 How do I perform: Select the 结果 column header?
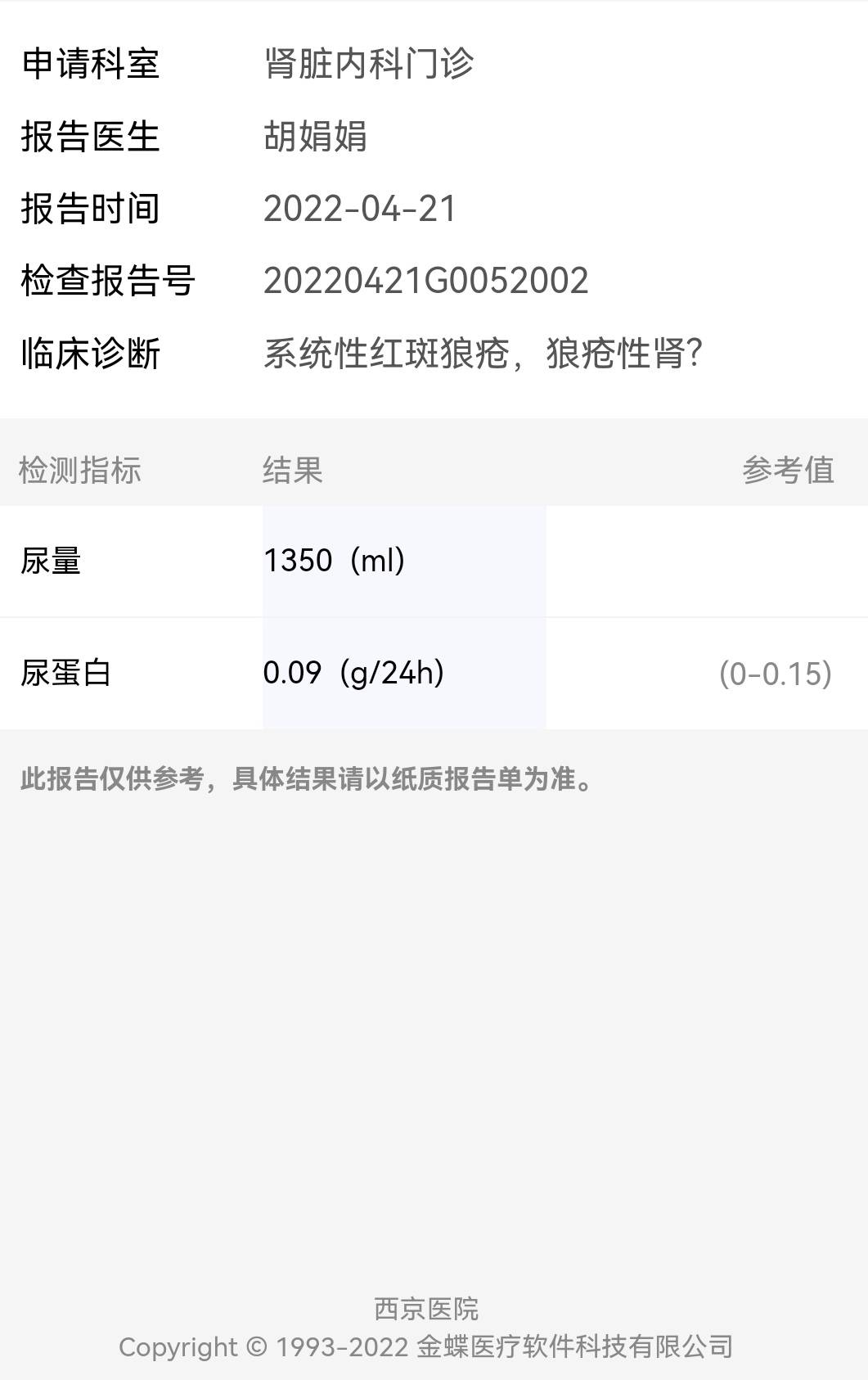click(x=290, y=468)
